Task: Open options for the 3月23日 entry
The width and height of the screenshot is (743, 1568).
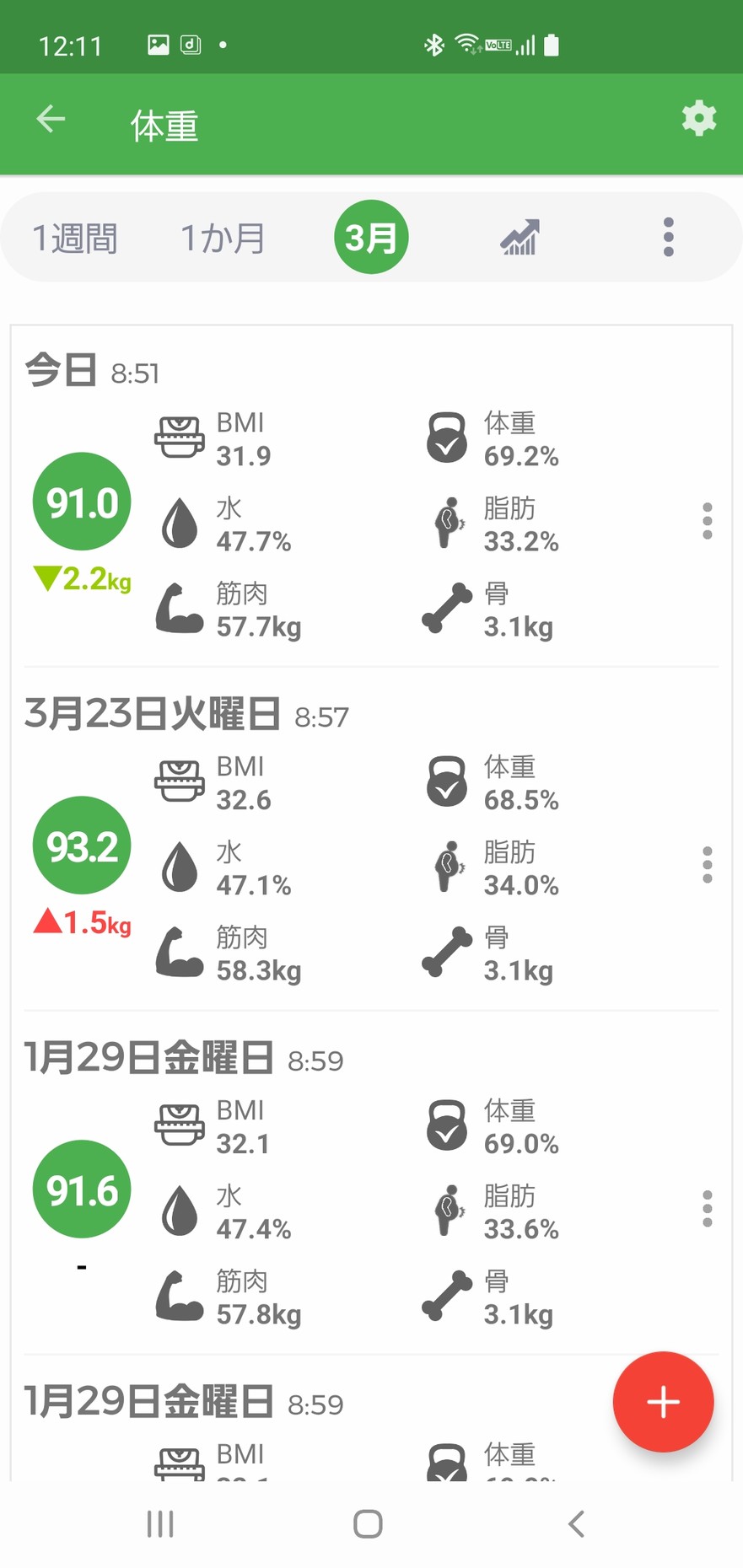Action: tap(707, 865)
